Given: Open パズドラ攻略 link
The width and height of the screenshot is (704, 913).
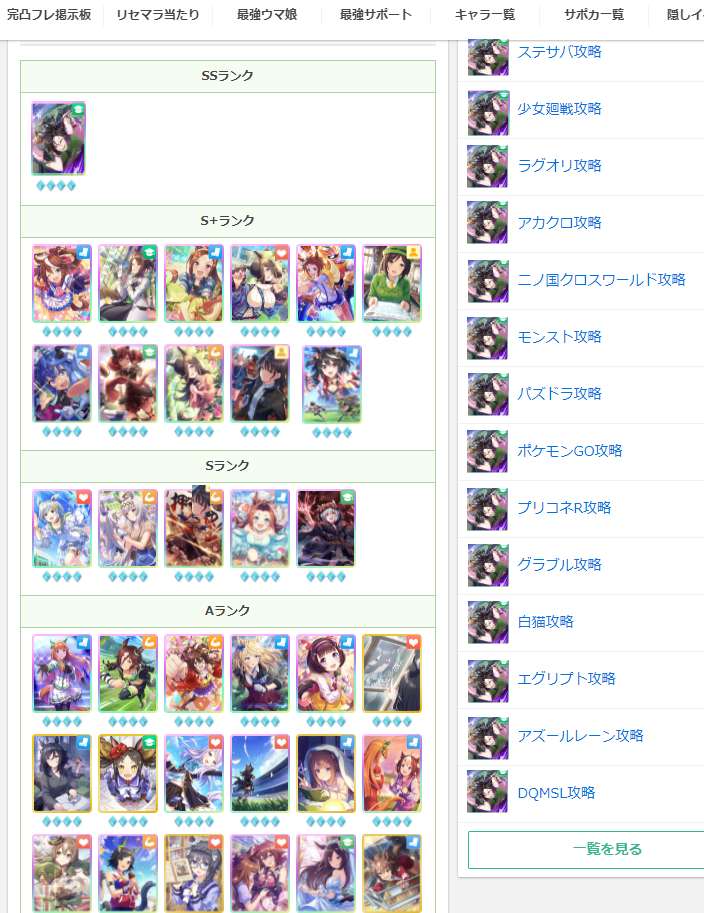Looking at the screenshot, I should (559, 394).
